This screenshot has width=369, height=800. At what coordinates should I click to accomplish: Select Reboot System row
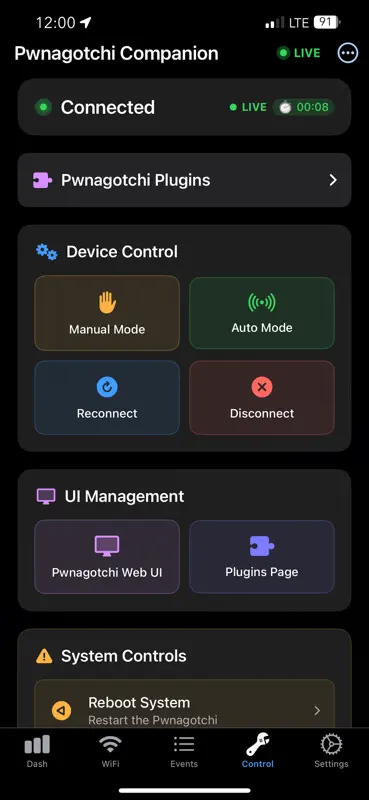[184, 707]
